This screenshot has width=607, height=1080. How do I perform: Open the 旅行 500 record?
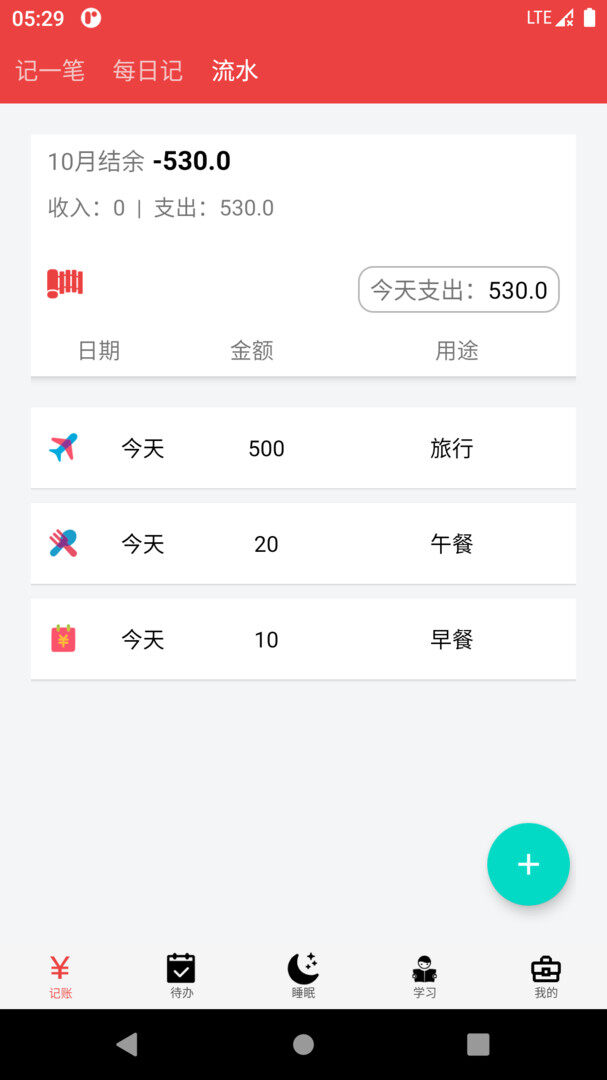point(303,448)
